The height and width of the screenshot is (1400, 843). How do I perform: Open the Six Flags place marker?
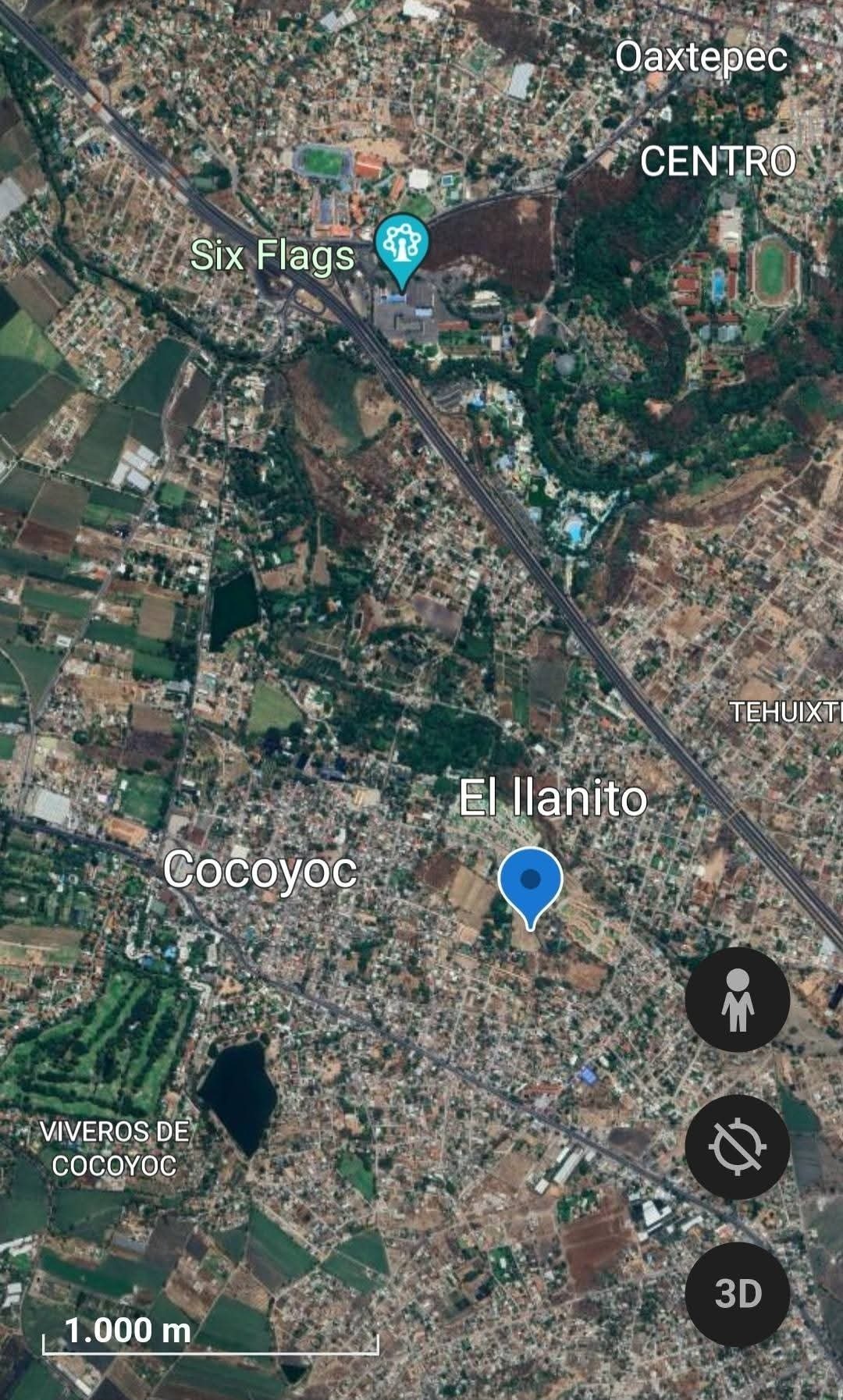(x=401, y=247)
